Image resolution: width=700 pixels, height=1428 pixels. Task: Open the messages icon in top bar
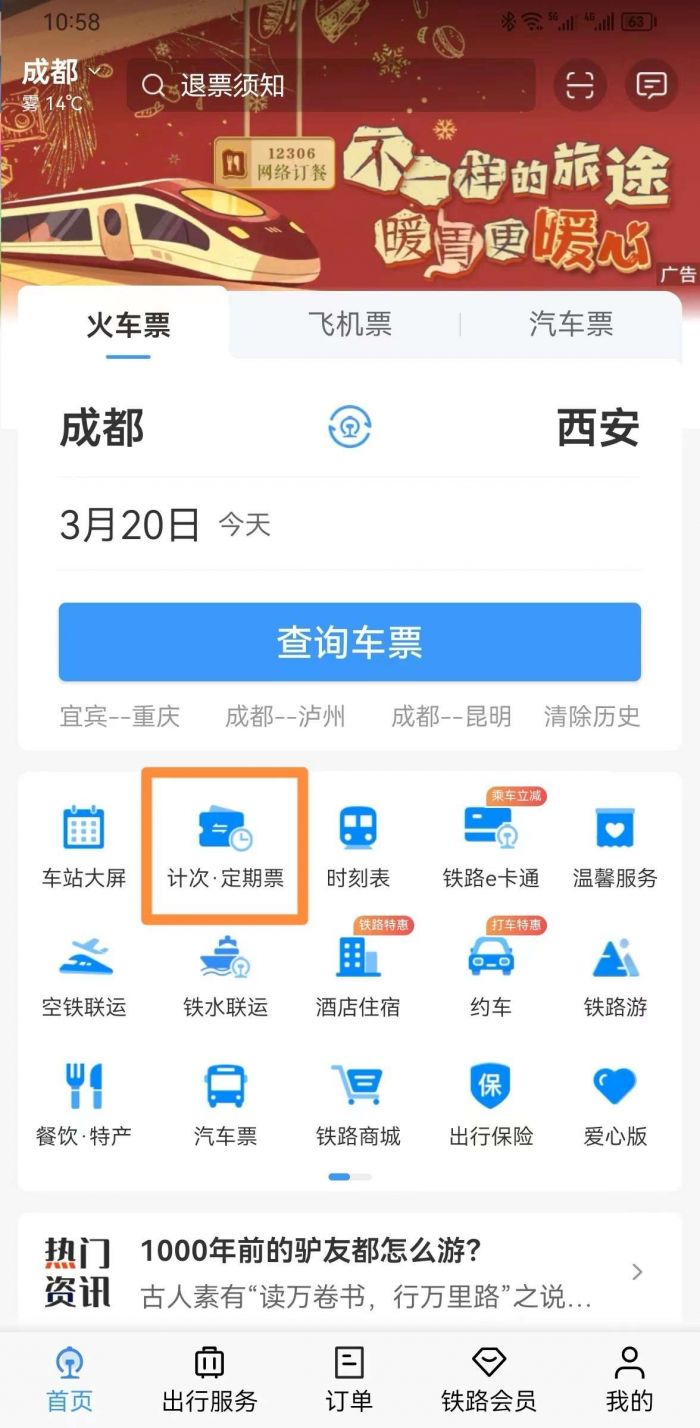[651, 85]
